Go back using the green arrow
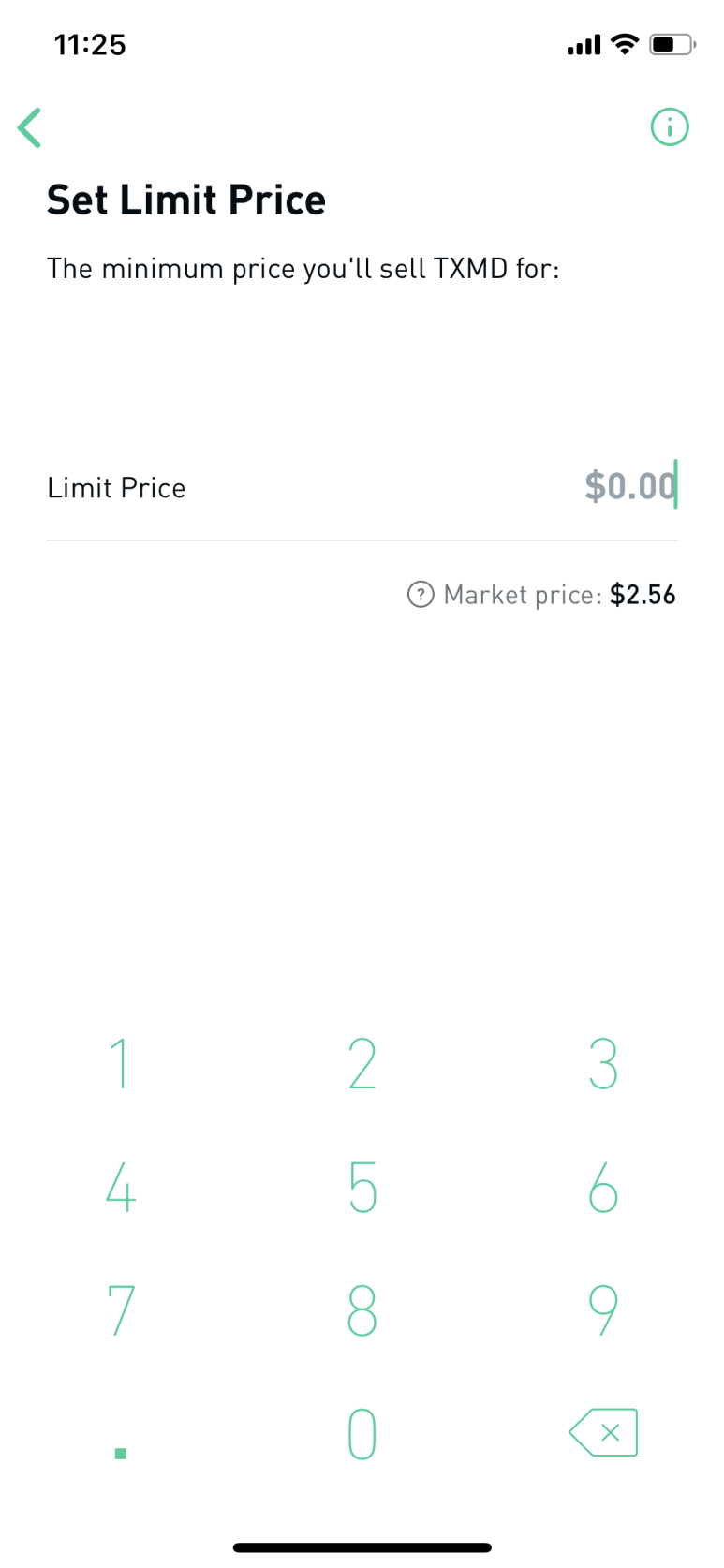 30,127
